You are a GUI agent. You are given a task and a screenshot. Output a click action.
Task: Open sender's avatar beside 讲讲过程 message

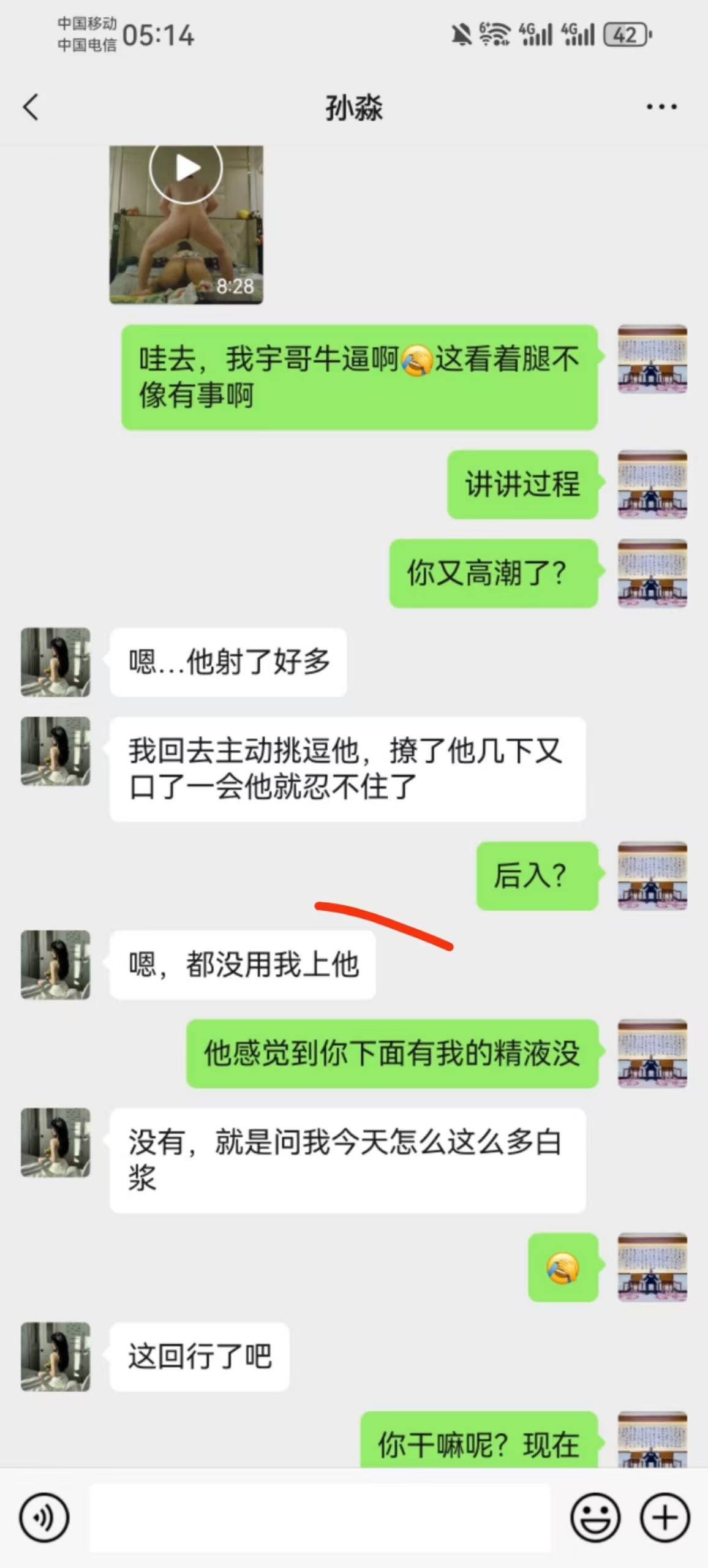[652, 484]
